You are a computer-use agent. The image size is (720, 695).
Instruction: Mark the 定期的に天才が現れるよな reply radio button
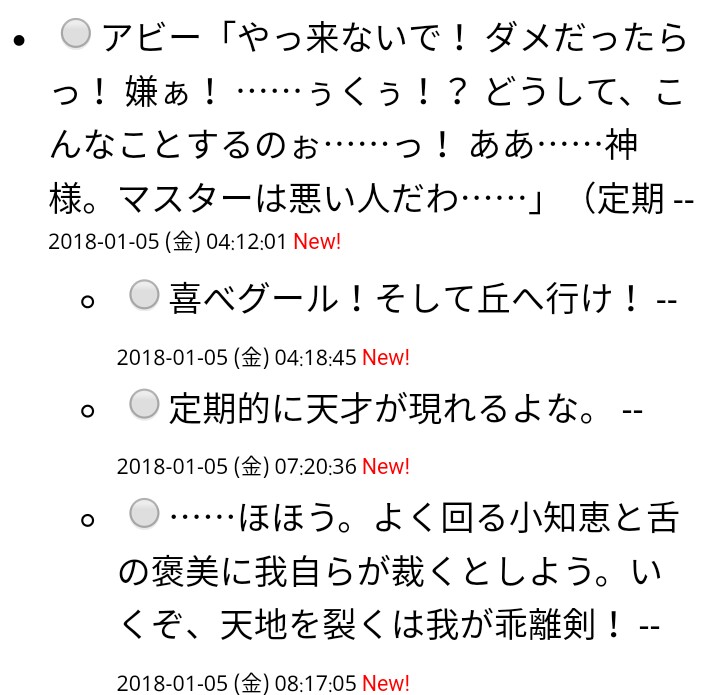[145, 404]
